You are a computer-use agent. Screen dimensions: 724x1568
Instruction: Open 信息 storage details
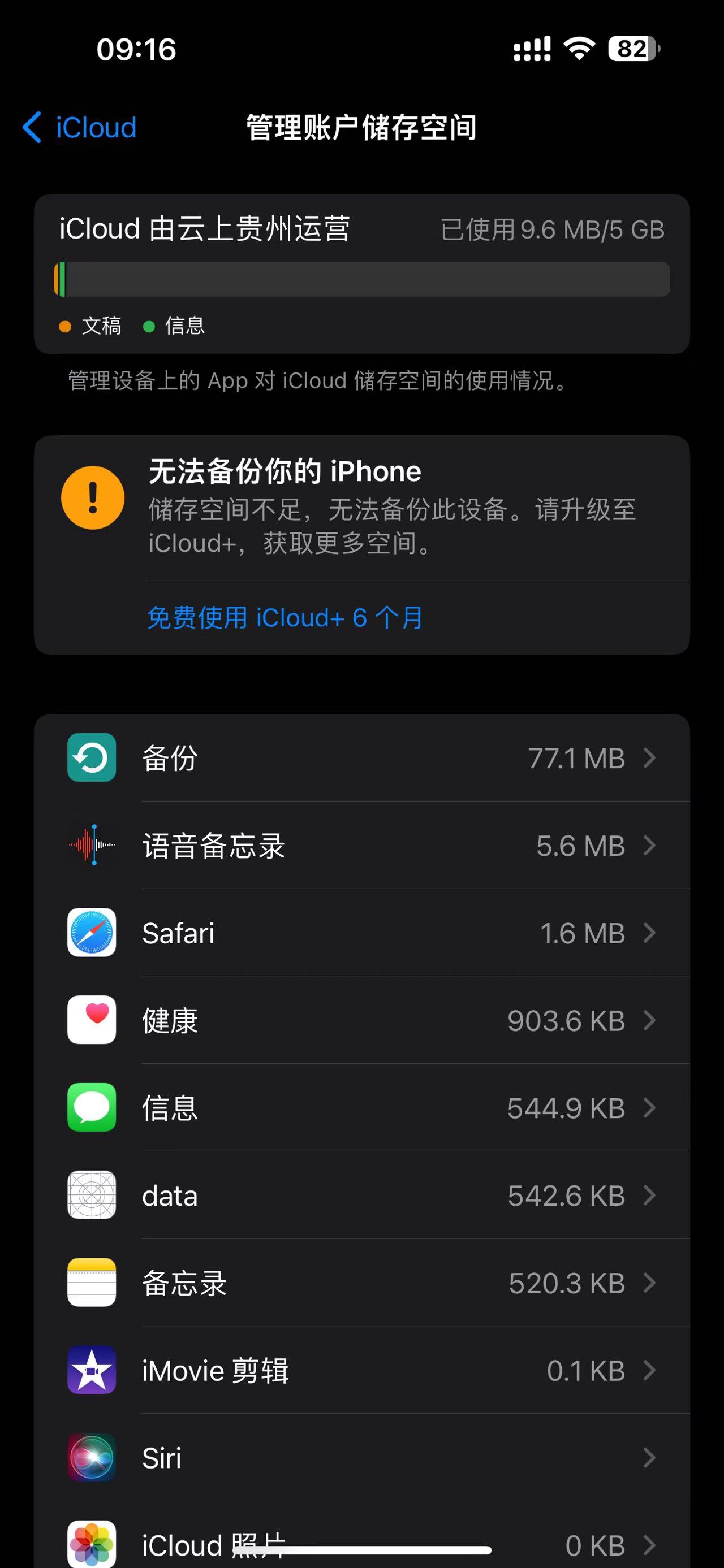tap(361, 1108)
